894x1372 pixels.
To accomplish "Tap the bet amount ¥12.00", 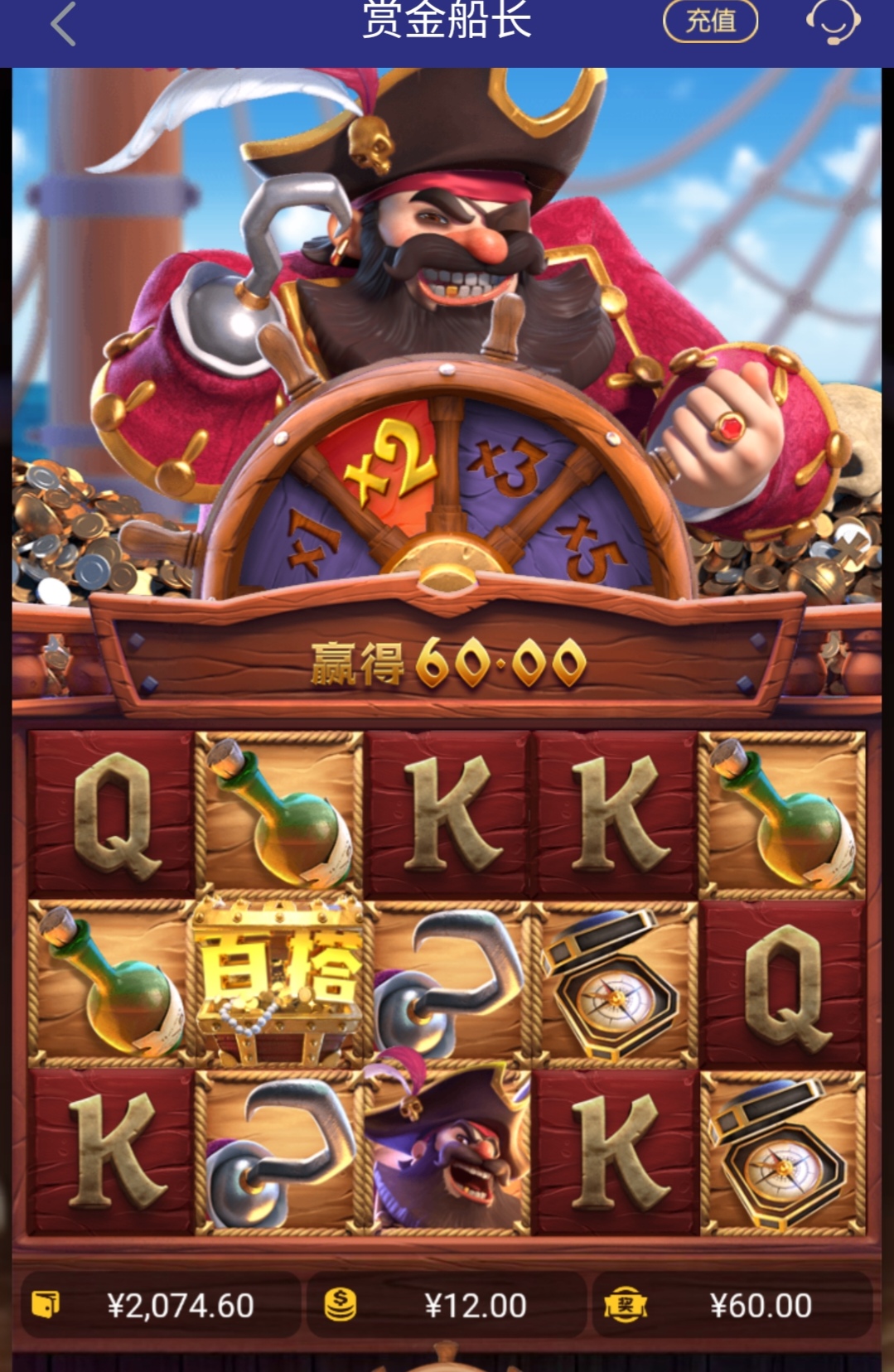I will [447, 1306].
